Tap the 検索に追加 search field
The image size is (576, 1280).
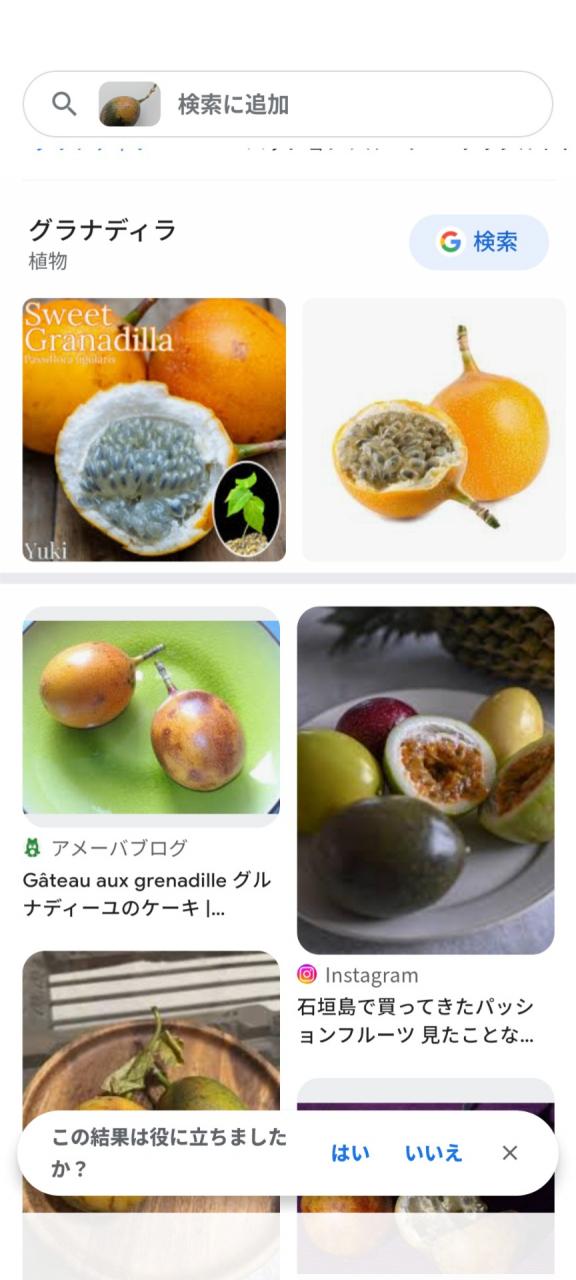[x=288, y=104]
